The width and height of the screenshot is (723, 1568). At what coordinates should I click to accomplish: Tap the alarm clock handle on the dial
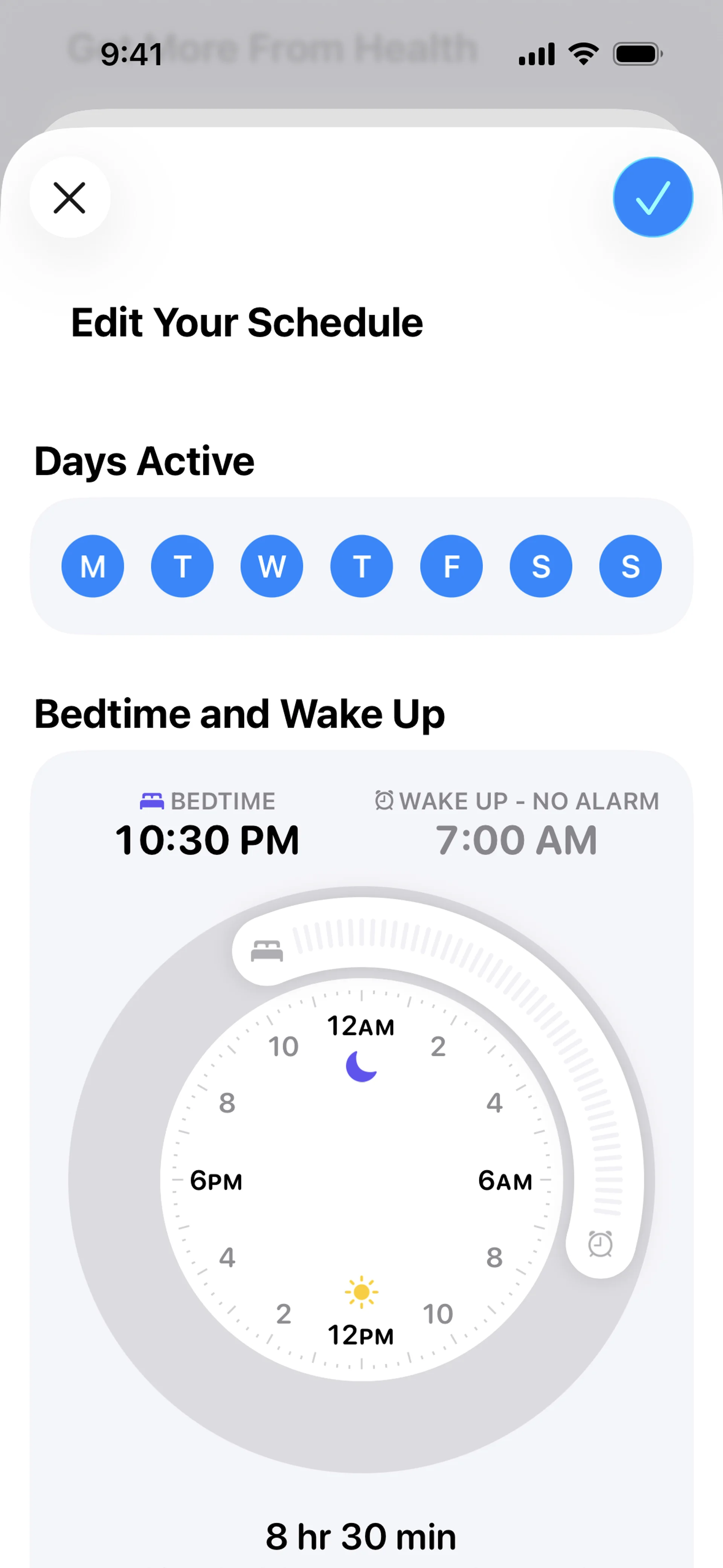click(x=600, y=1244)
